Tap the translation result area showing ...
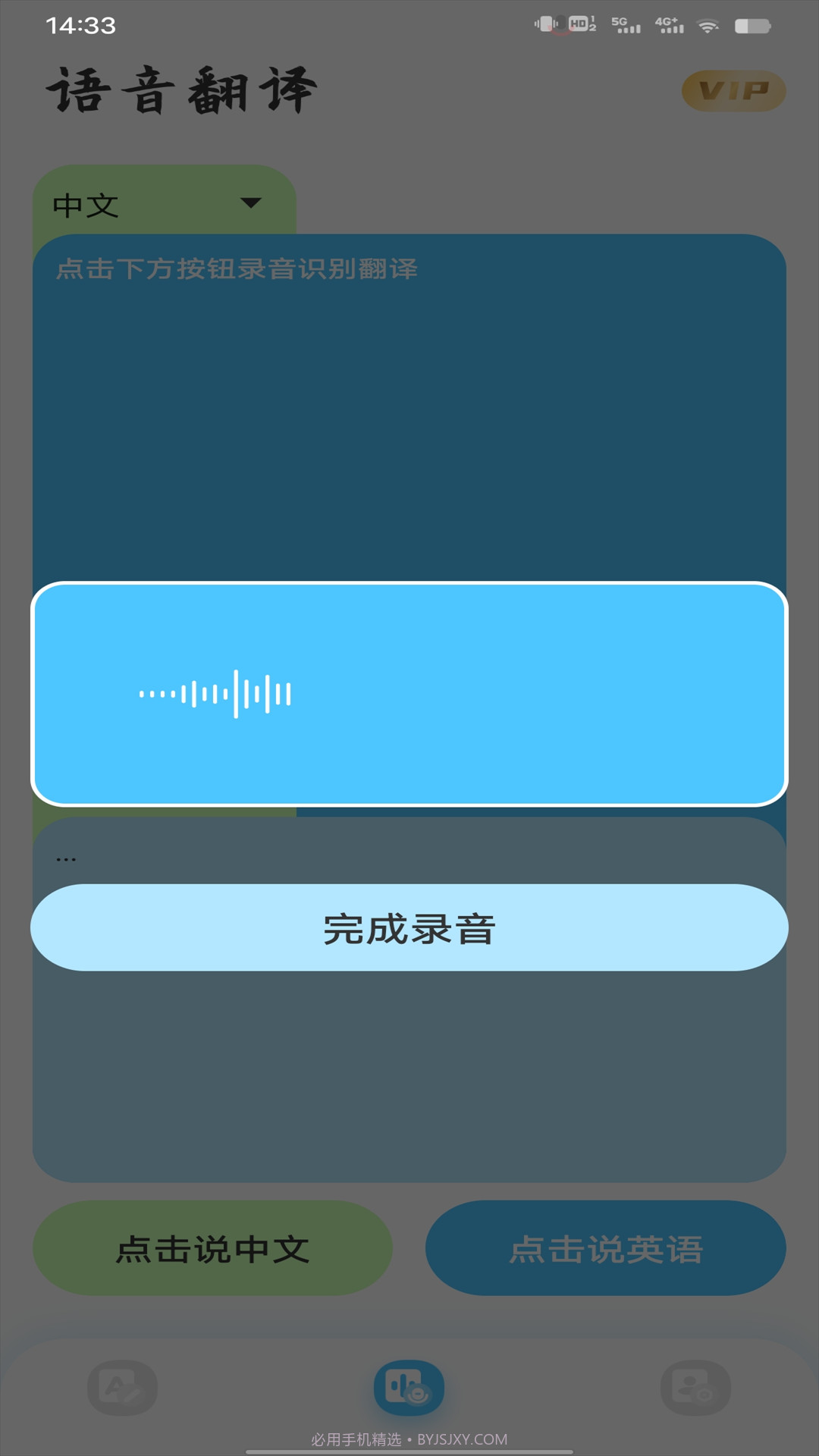This screenshot has height=1456, width=819. (x=409, y=1077)
